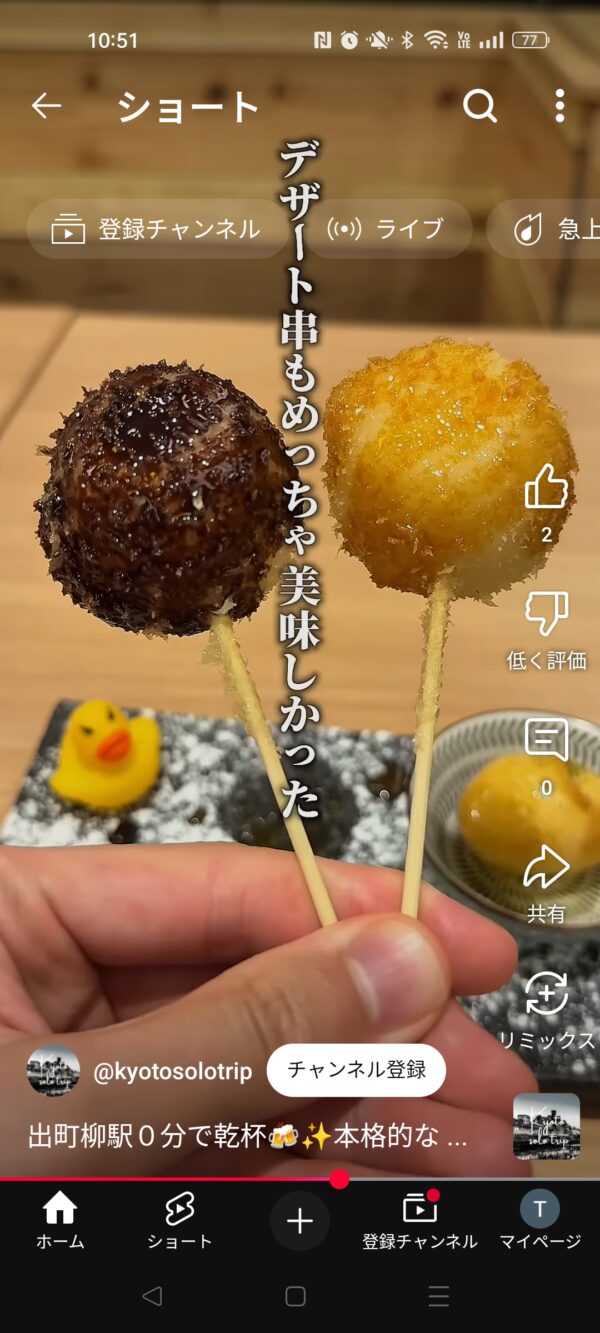600x1333 pixels.
Task: Open the @kyotosolotrip channel
Action: [x=172, y=1071]
